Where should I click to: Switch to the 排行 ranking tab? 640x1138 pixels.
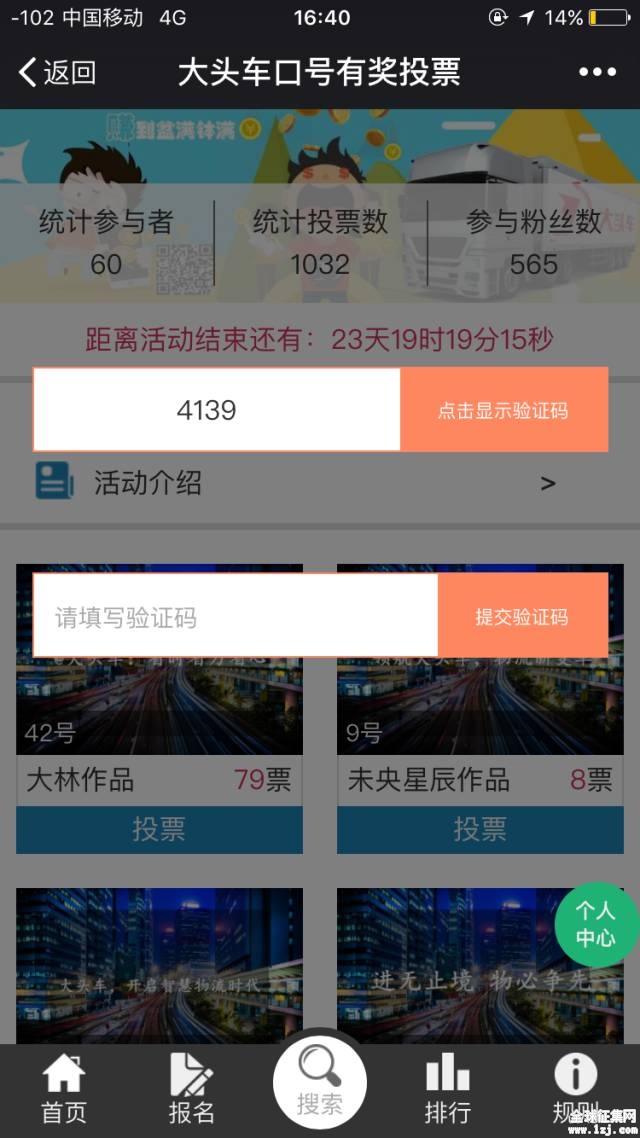pos(447,1090)
